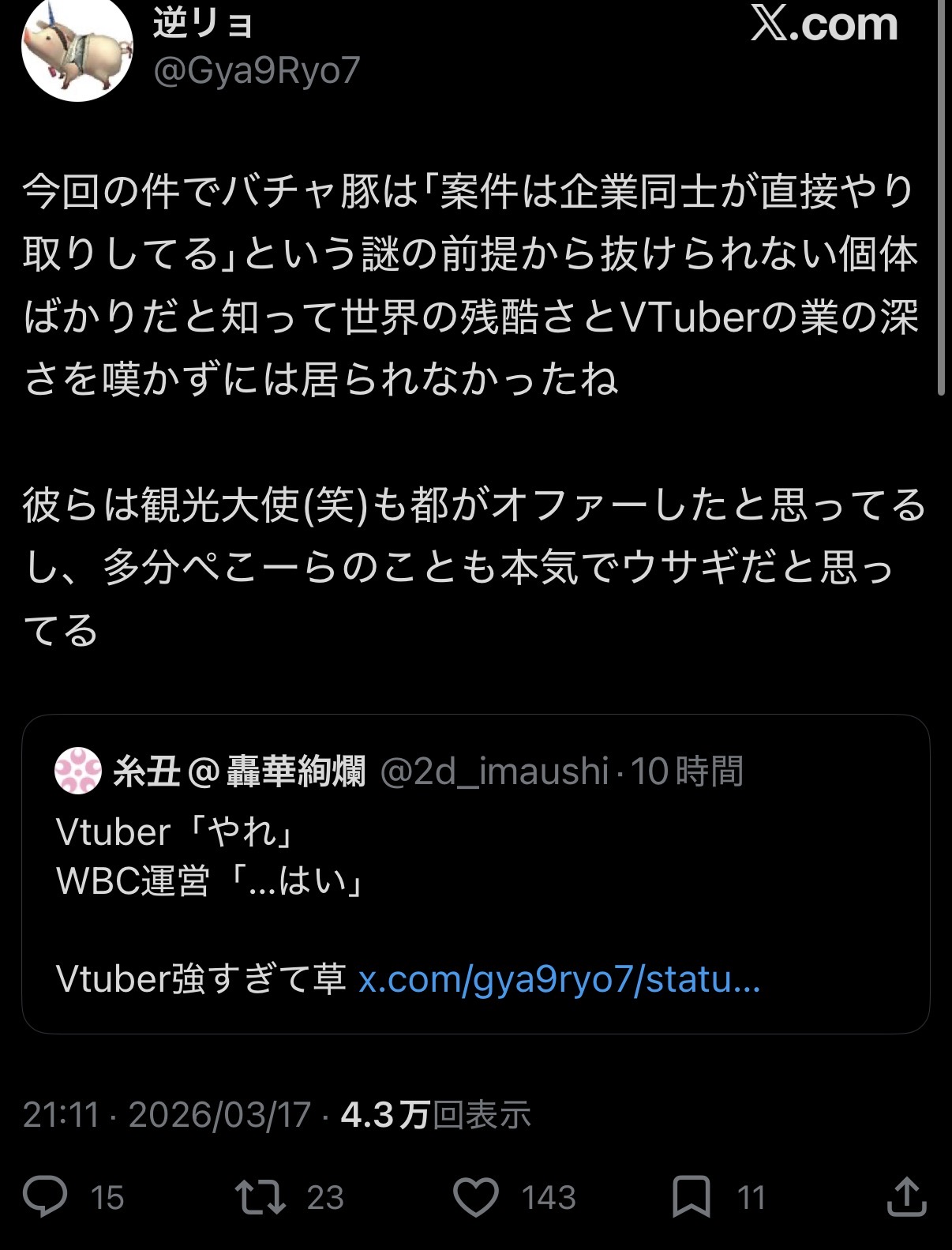Bookmark this post

pos(691,1196)
